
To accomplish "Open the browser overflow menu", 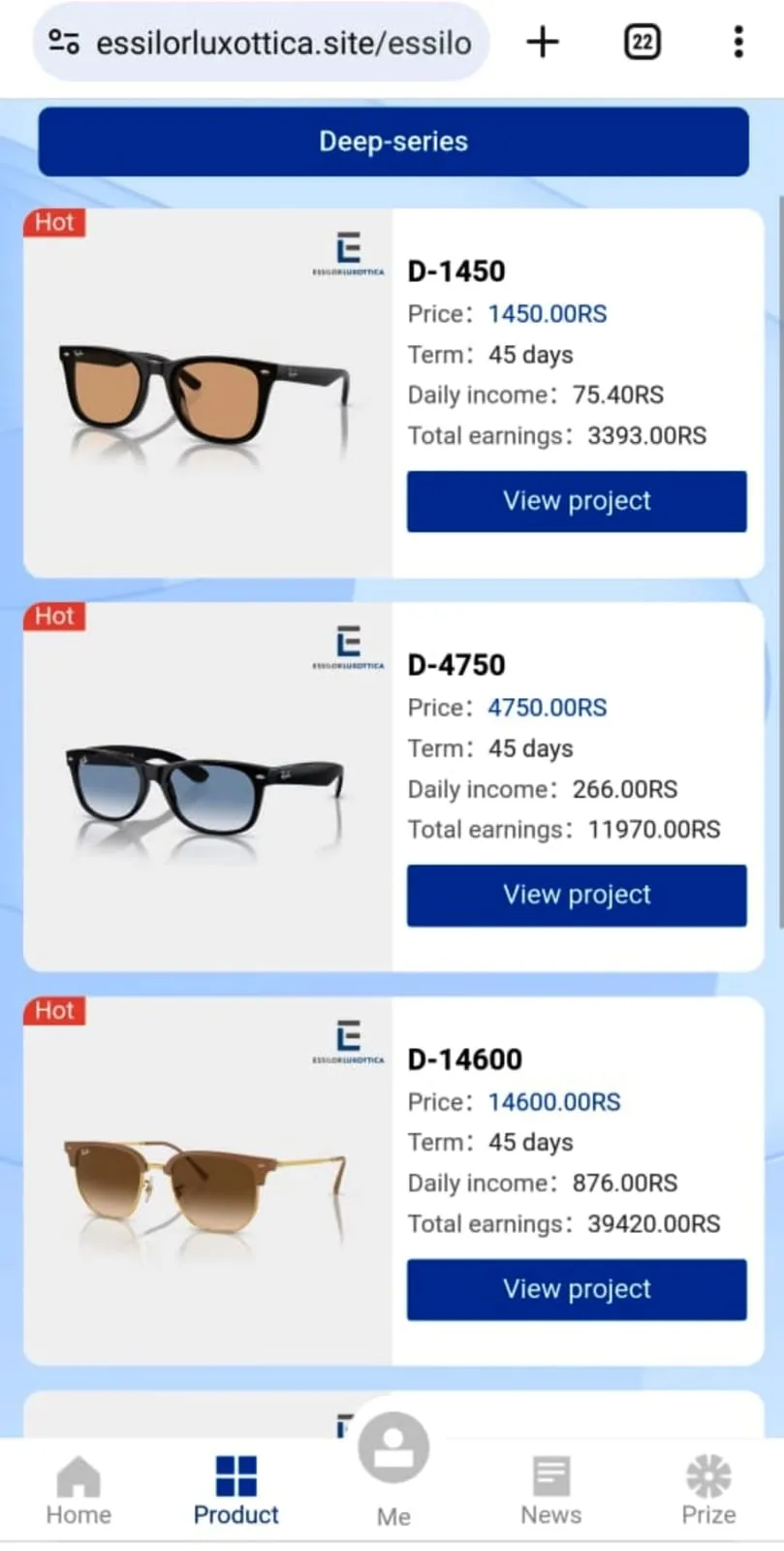I will point(738,42).
